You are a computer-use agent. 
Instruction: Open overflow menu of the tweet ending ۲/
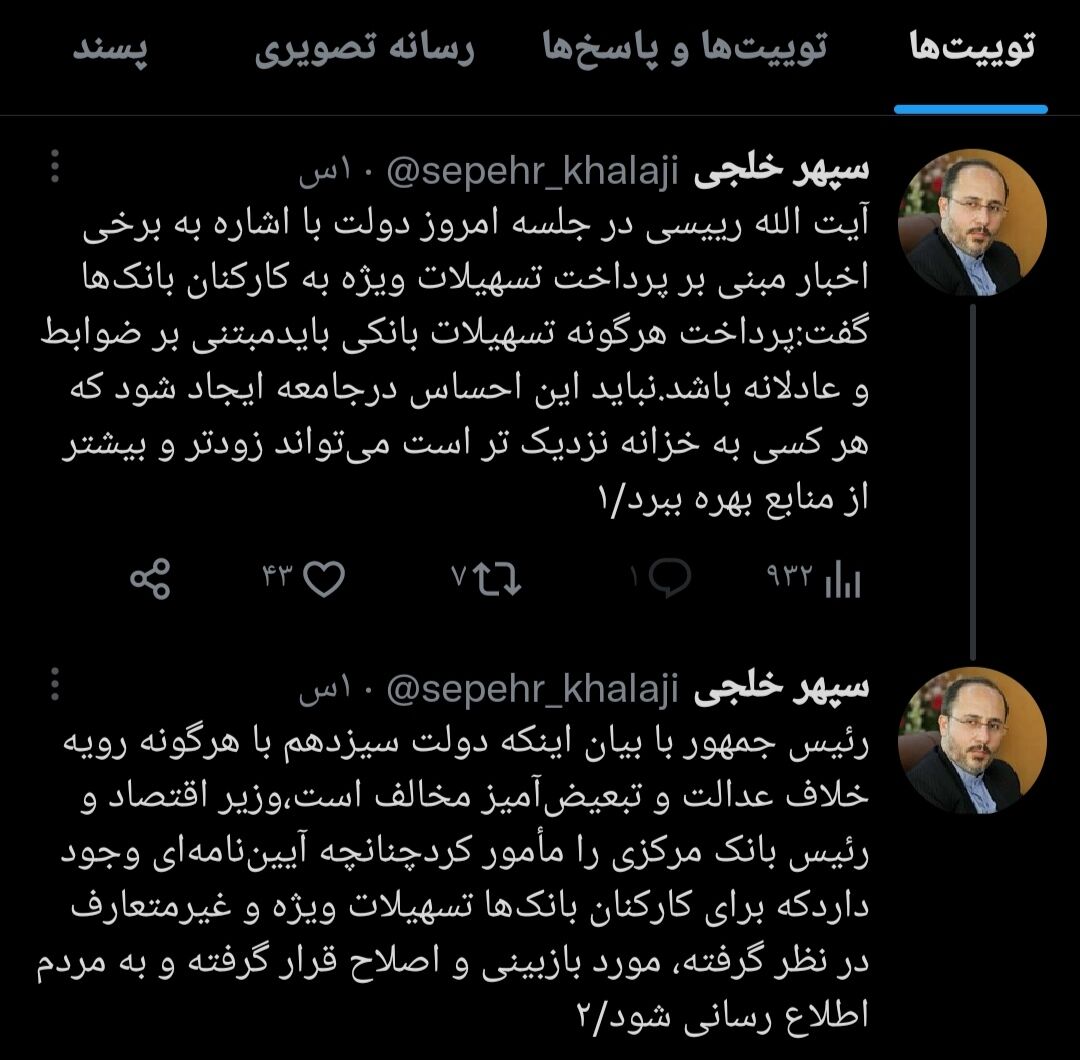pos(55,685)
